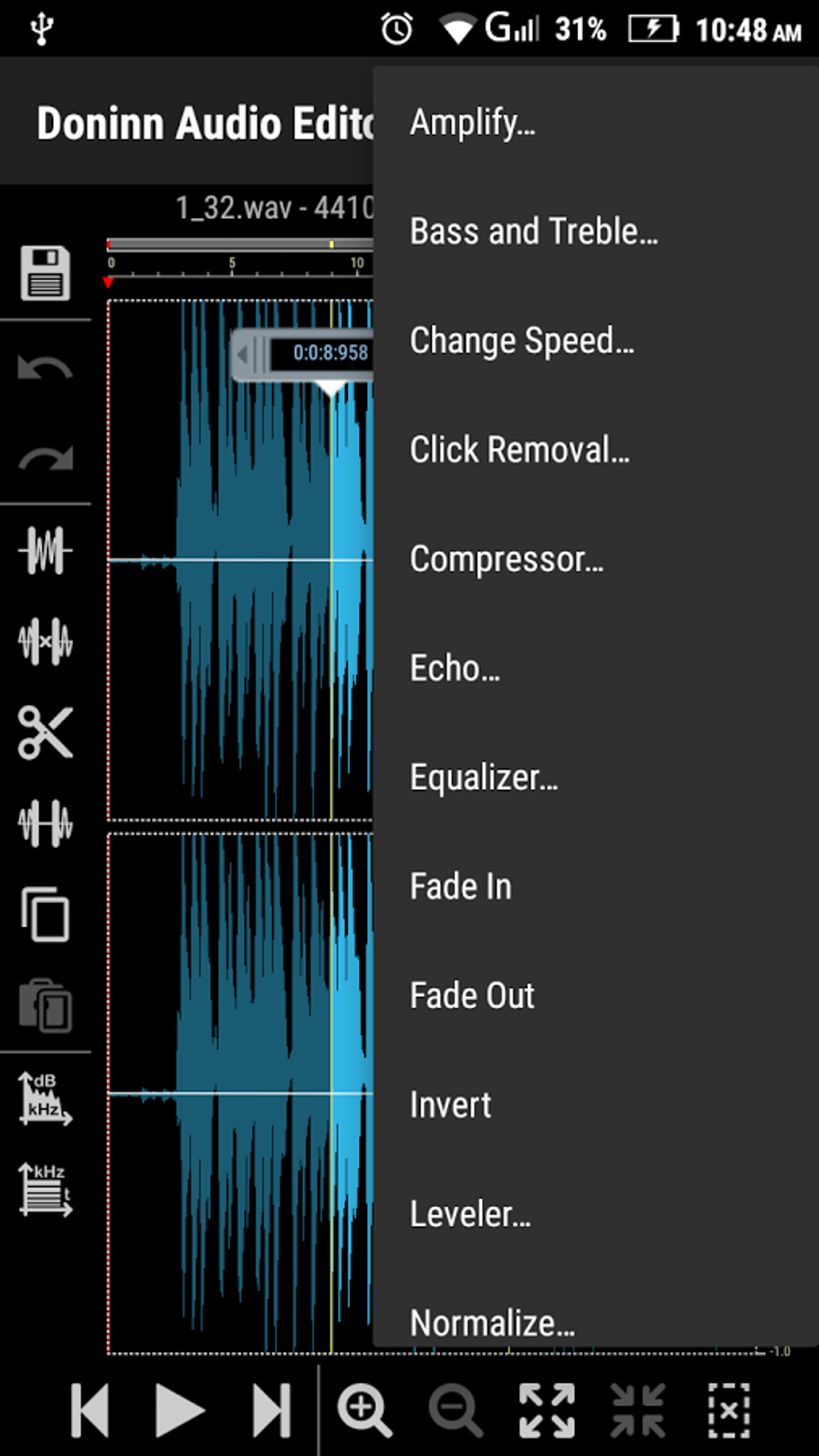Open Bass and Treble effect
This screenshot has height=1456, width=819.
533,232
